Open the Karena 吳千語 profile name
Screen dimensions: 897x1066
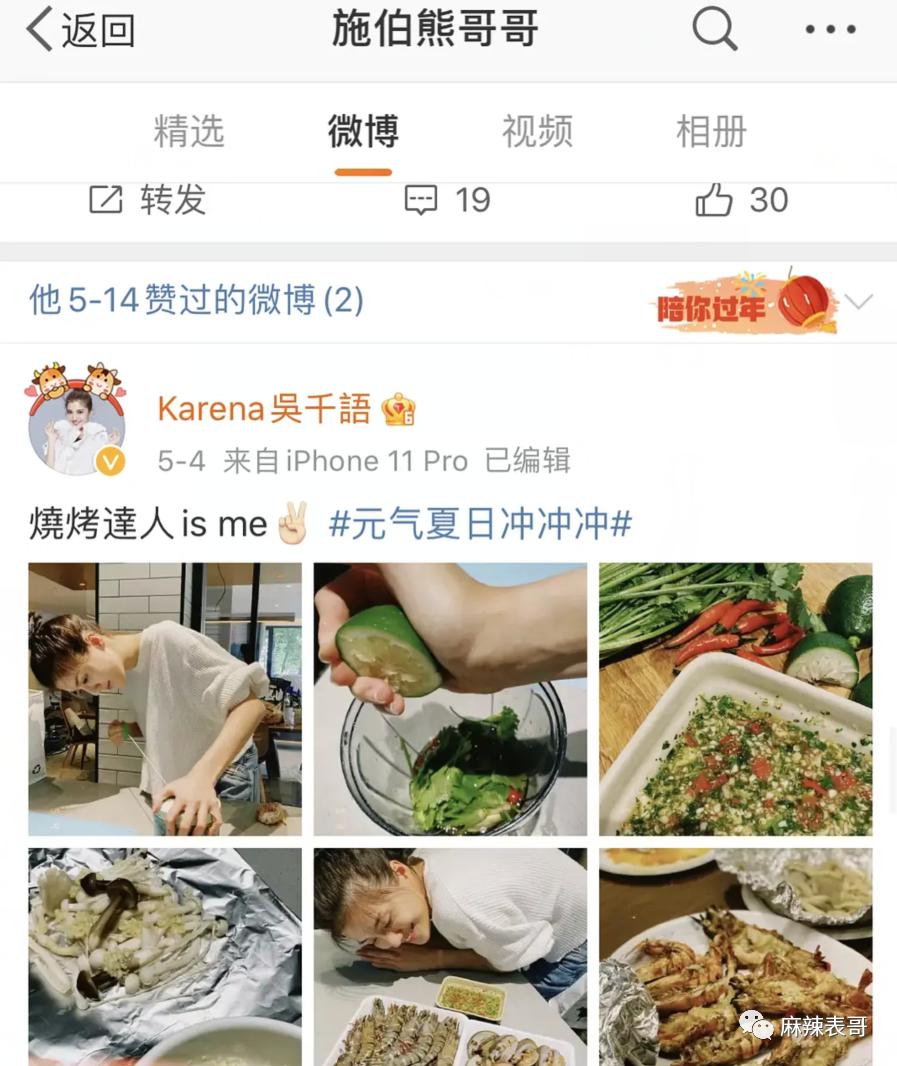point(264,409)
